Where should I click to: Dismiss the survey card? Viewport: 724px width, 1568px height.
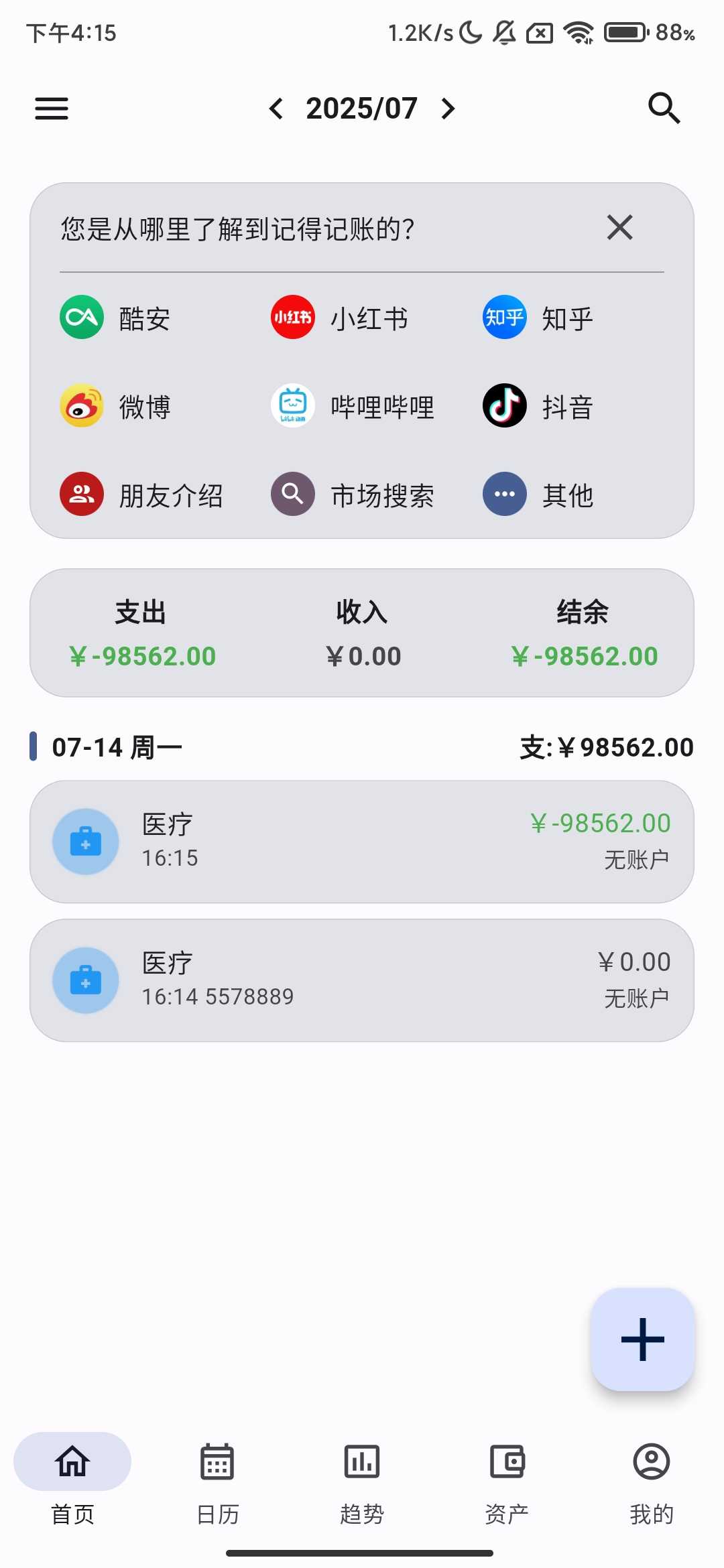pos(619,228)
